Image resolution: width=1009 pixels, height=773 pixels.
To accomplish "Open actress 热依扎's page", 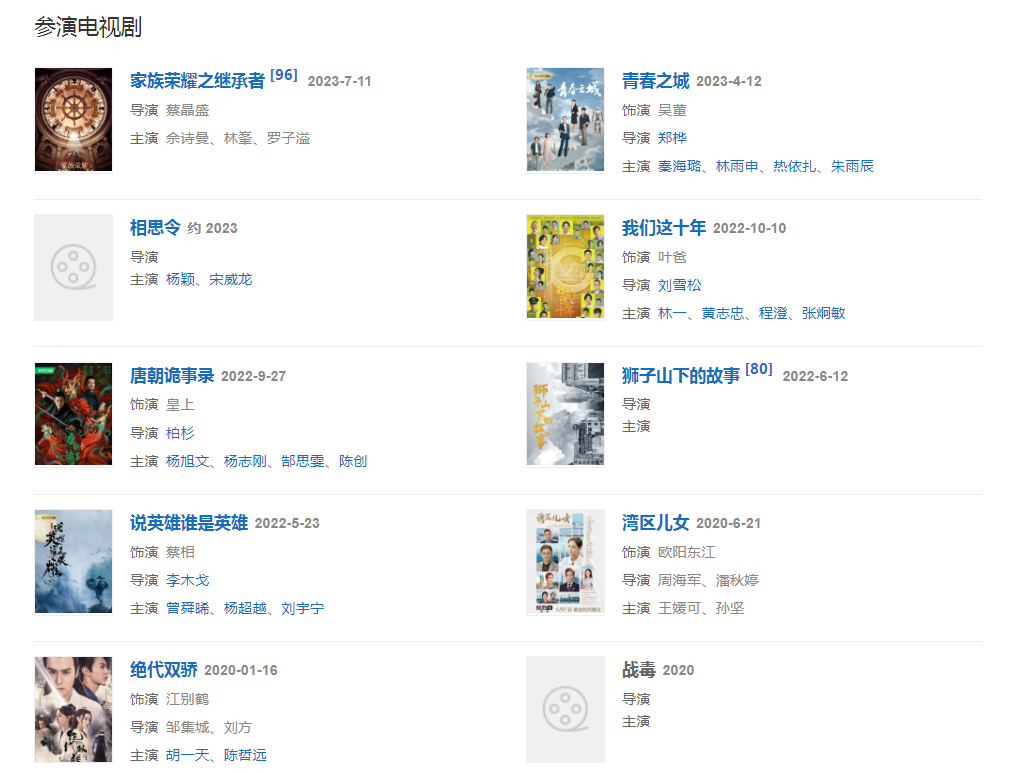I will coord(795,166).
